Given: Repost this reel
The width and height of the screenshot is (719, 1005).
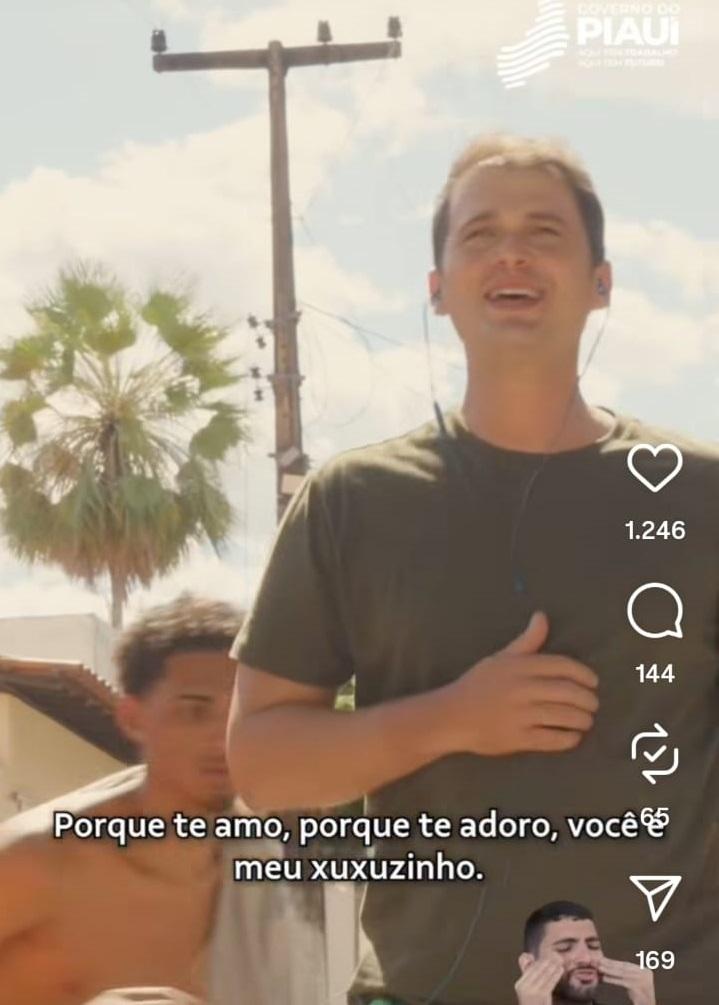Looking at the screenshot, I should click(655, 754).
